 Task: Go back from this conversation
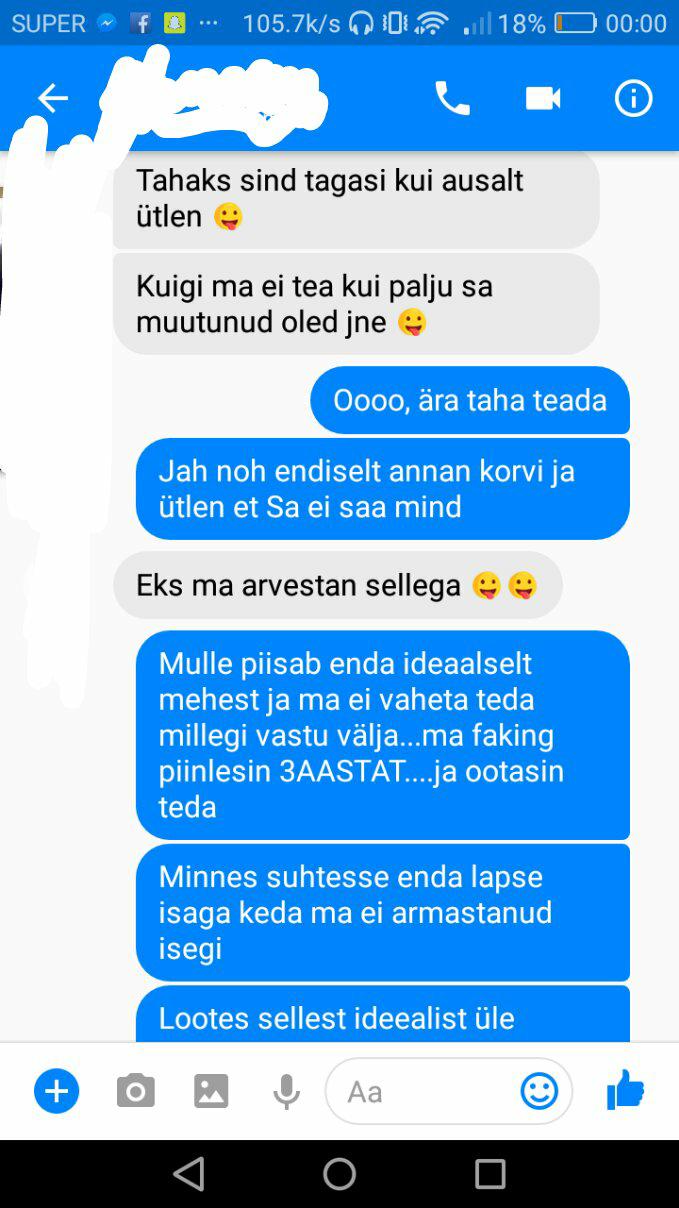pyautogui.click(x=52, y=98)
